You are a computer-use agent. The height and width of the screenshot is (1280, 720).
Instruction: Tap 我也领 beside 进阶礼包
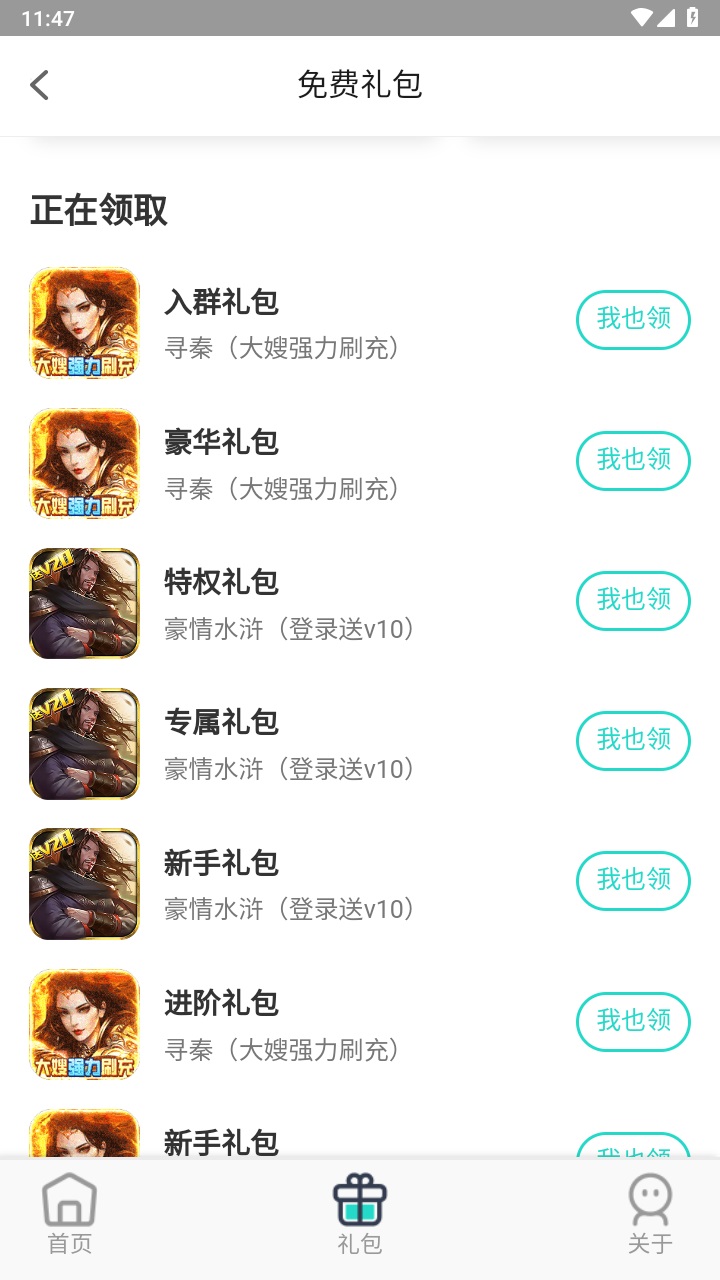point(633,1022)
